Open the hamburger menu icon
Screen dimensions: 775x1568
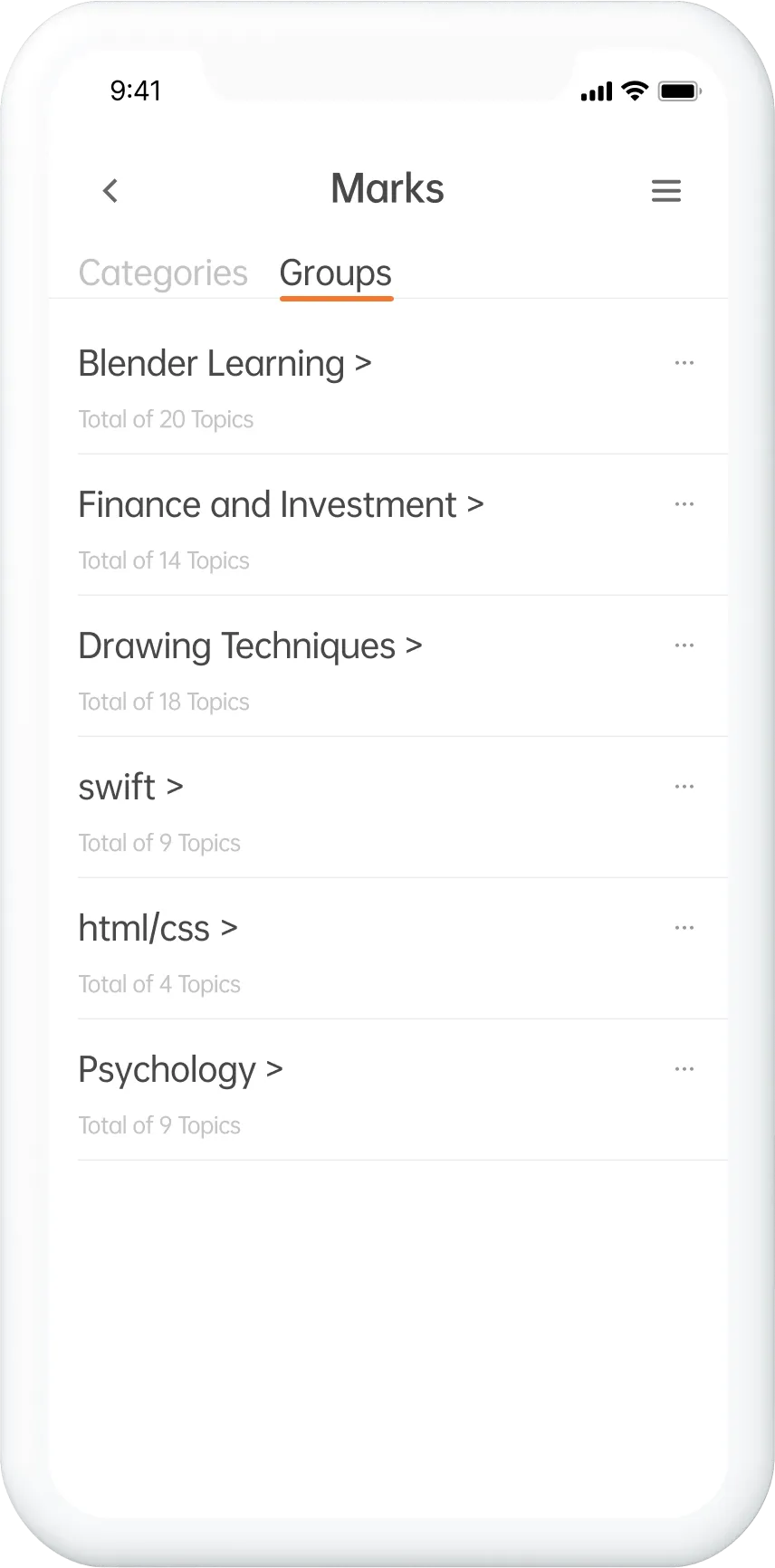pyautogui.click(x=666, y=190)
